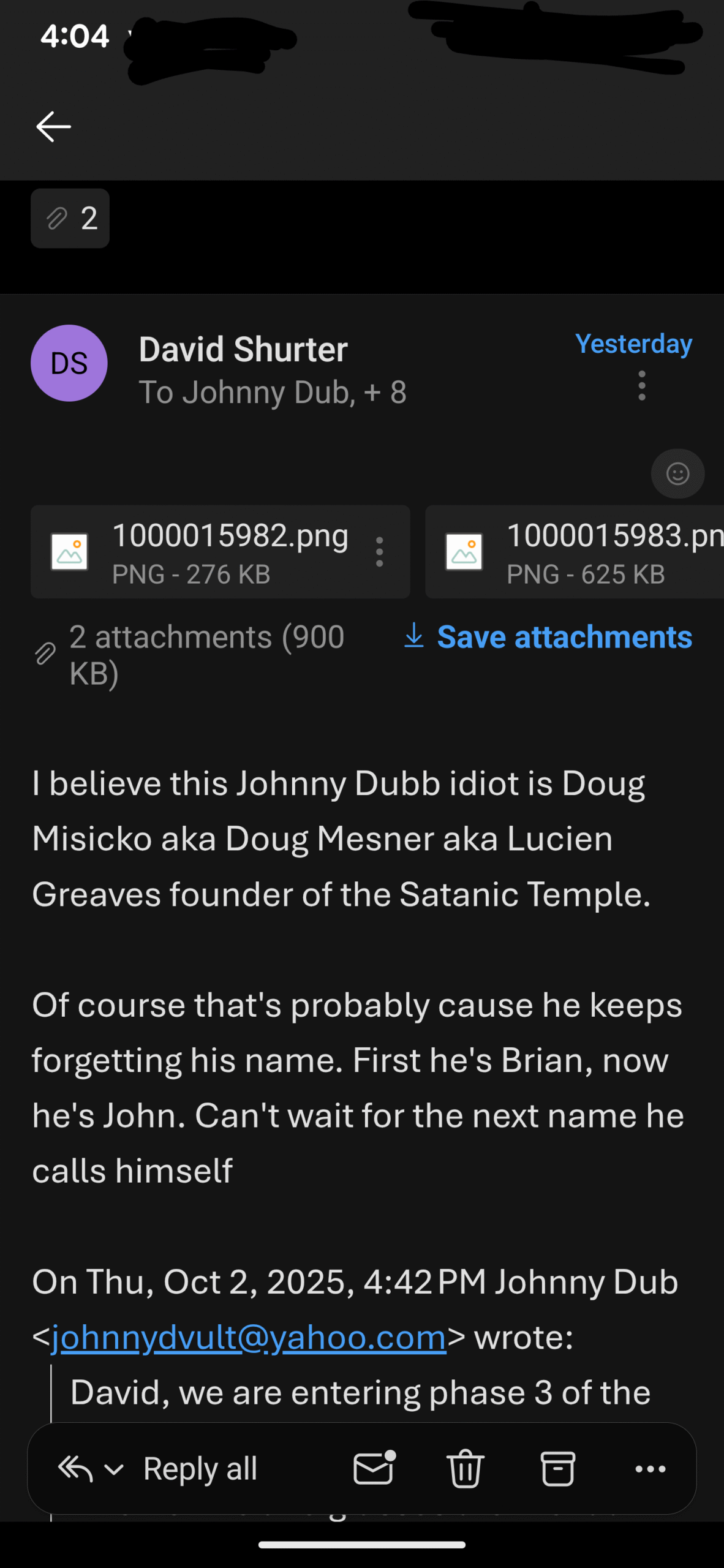
Task: Show options for 1000015982.png
Action: click(380, 552)
